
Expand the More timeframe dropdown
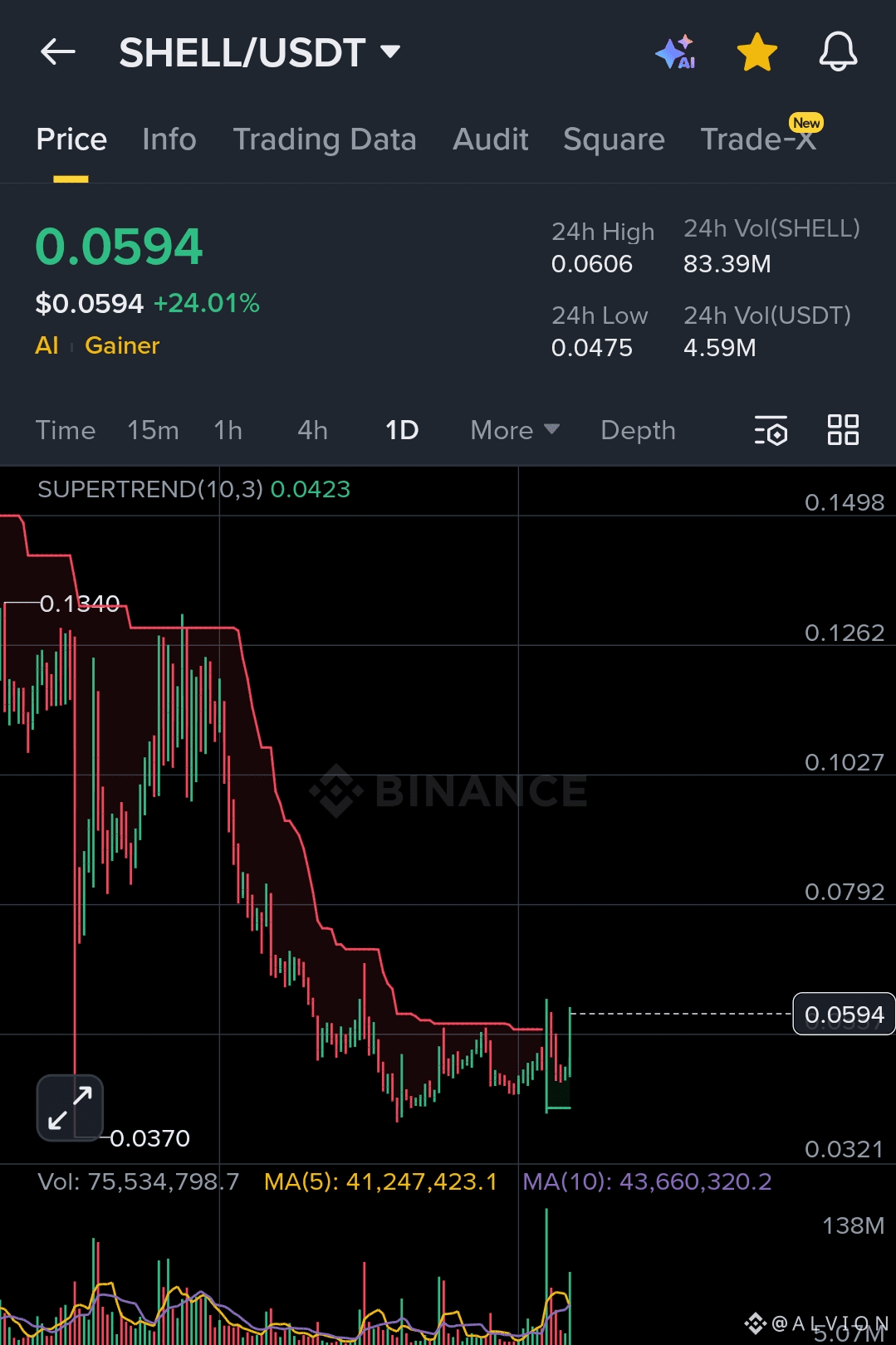513,431
